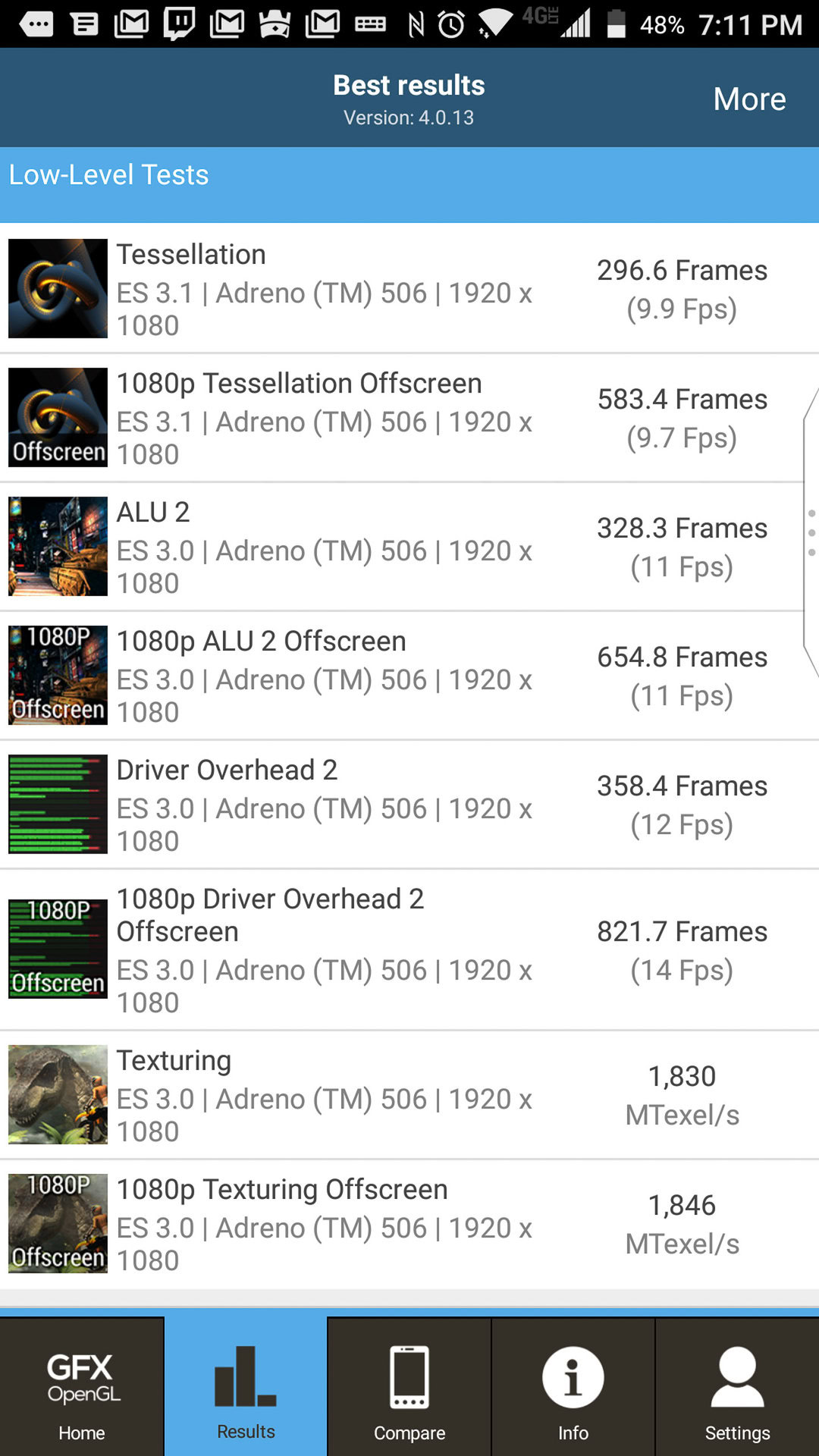This screenshot has width=819, height=1456.
Task: Open the Settings tab
Action: [x=737, y=1386]
